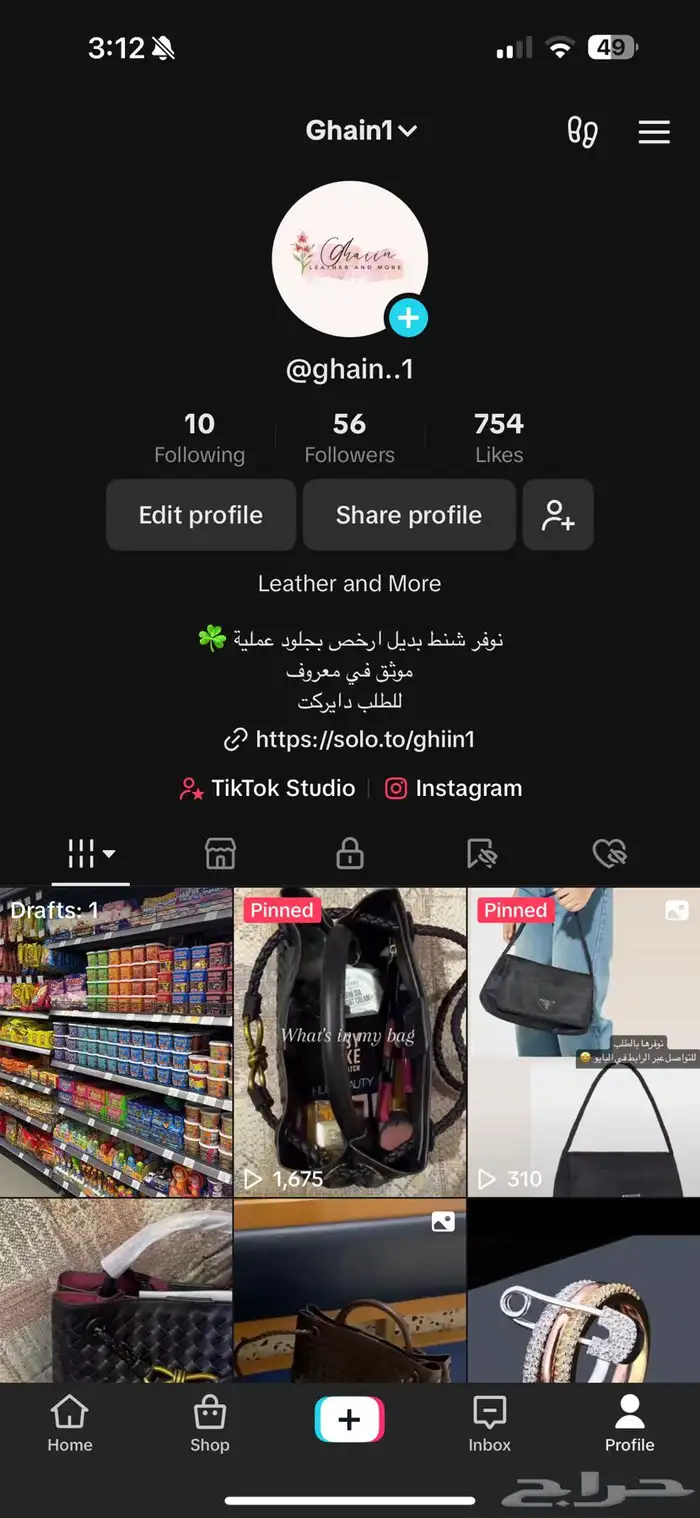Switch to the shop showcase tab
Image resolution: width=700 pixels, height=1518 pixels.
220,853
